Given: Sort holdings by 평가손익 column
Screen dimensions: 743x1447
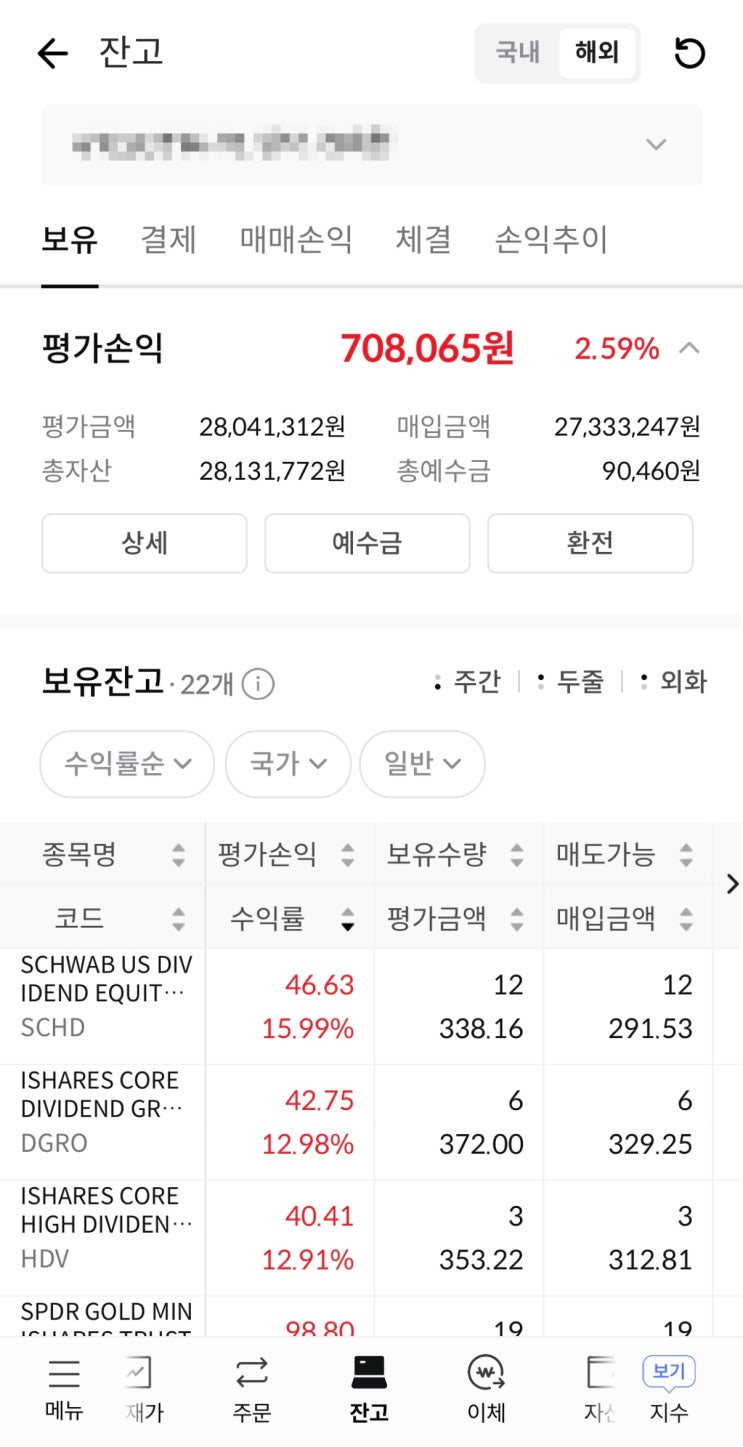Looking at the screenshot, I should pos(290,854).
